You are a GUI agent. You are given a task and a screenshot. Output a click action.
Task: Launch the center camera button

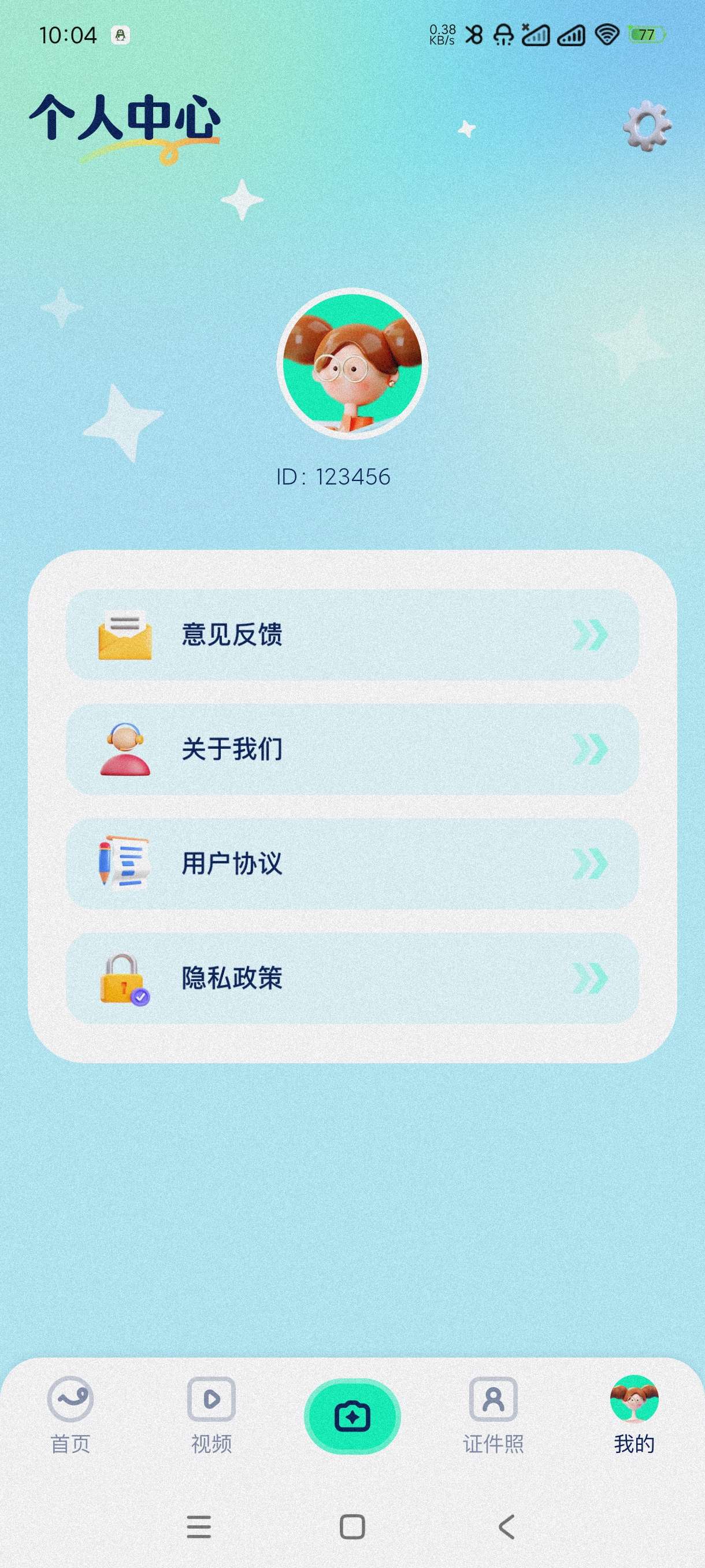click(x=352, y=1417)
